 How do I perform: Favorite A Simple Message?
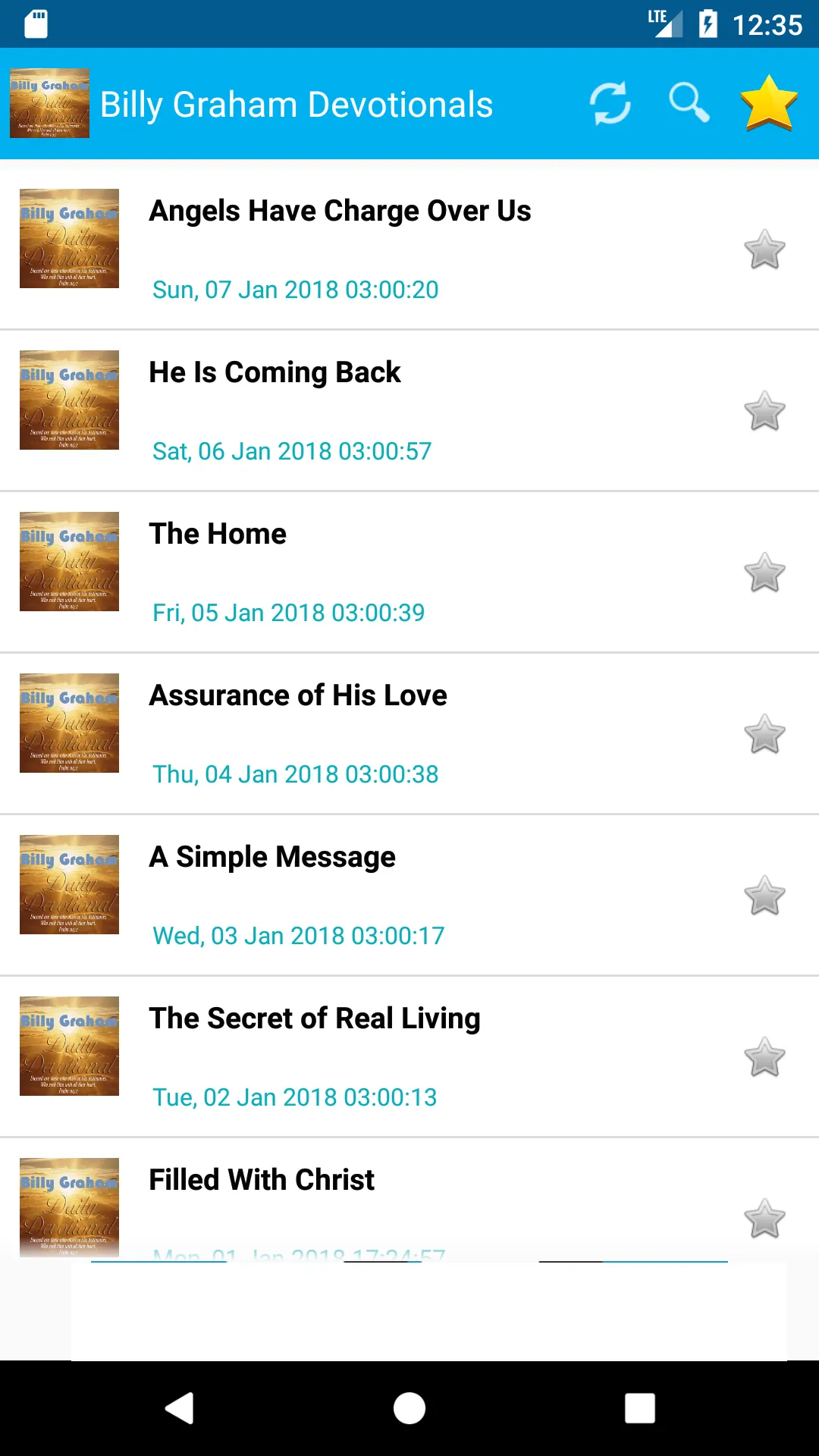click(764, 896)
